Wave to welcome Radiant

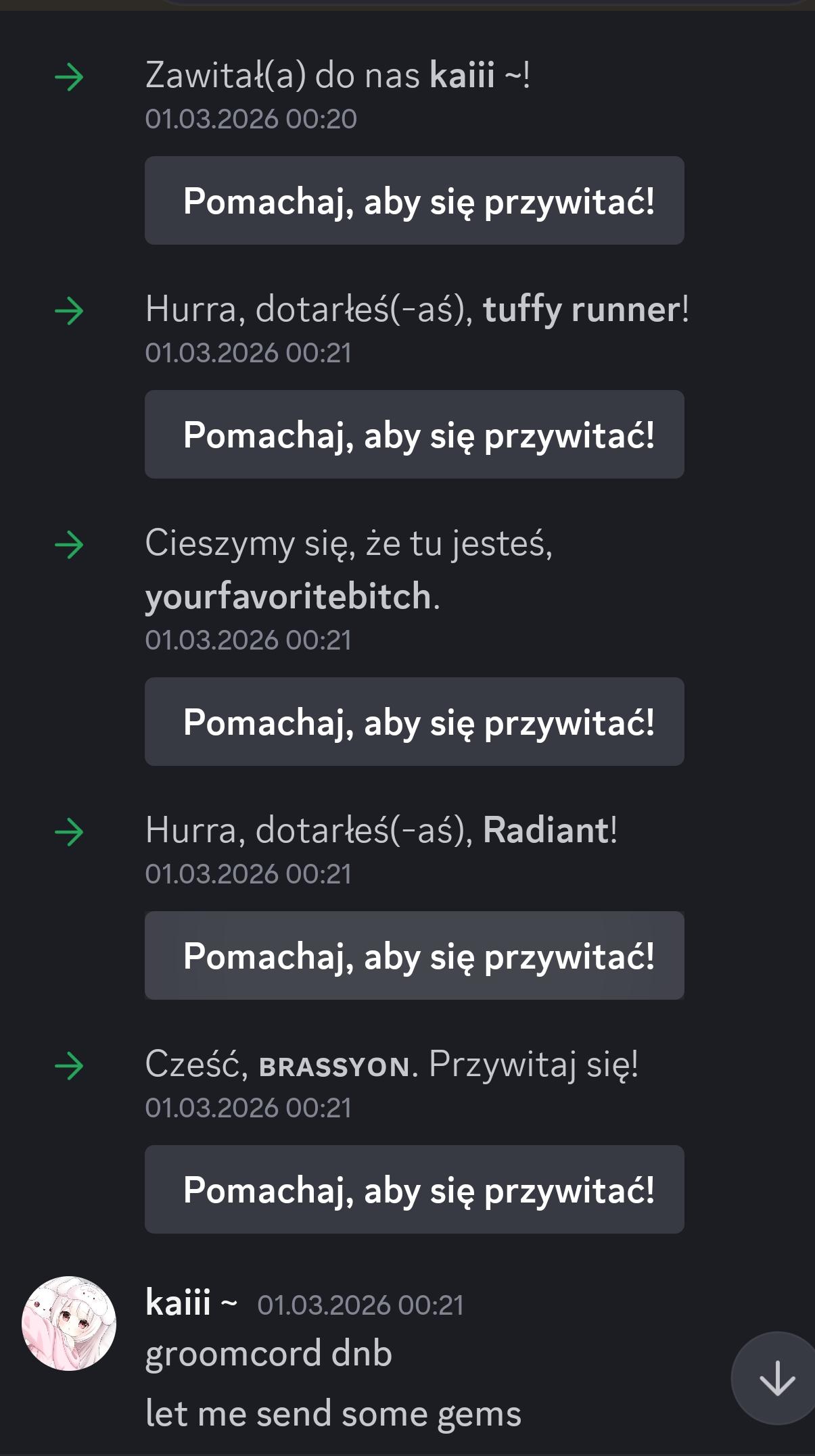click(x=414, y=956)
